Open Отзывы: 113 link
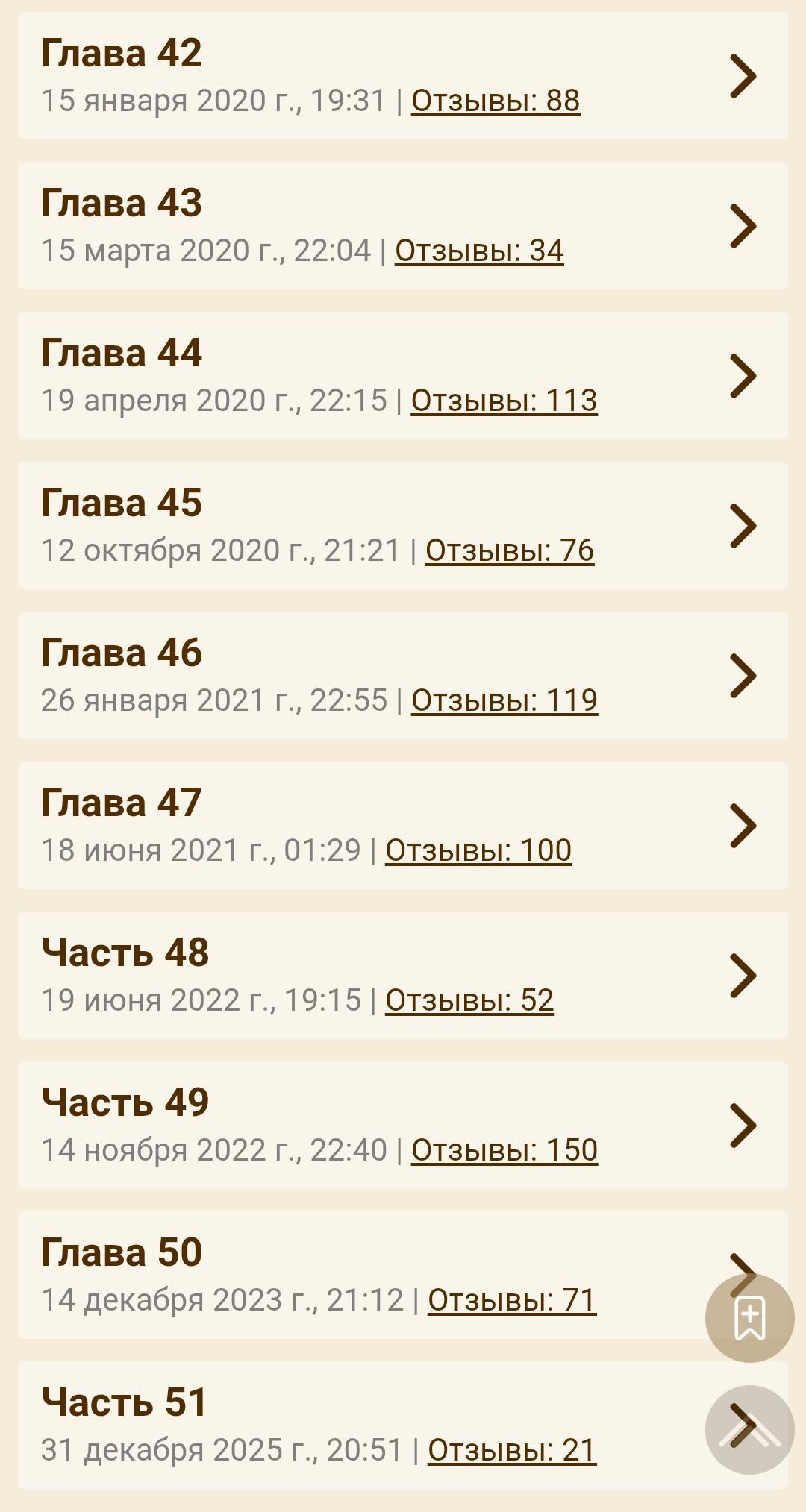This screenshot has height=1512, width=806. click(x=504, y=401)
